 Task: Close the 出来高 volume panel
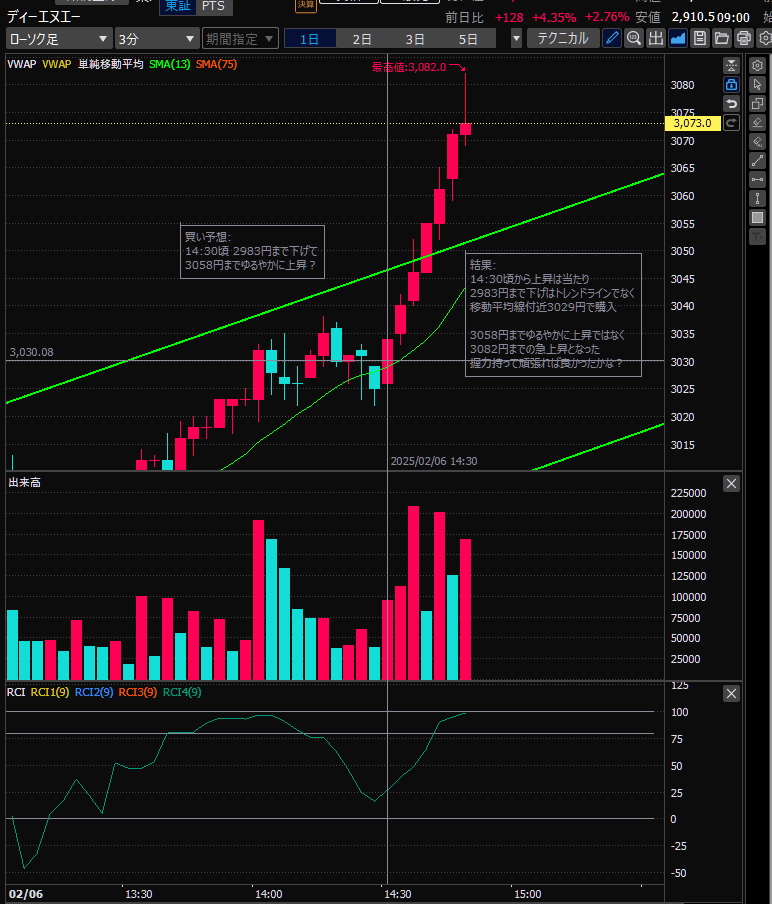(731, 483)
